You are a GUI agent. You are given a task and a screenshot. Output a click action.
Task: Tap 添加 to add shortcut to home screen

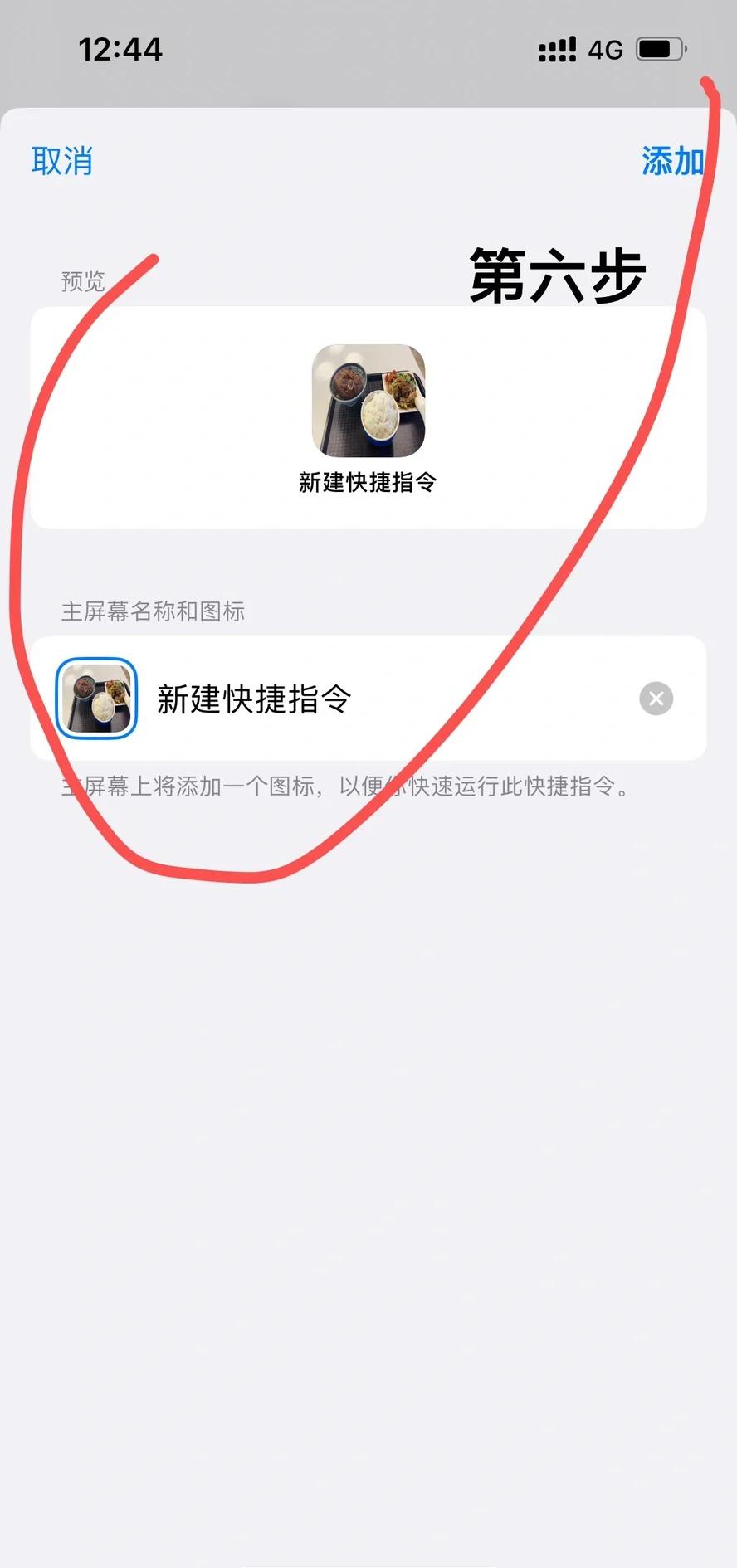coord(672,160)
